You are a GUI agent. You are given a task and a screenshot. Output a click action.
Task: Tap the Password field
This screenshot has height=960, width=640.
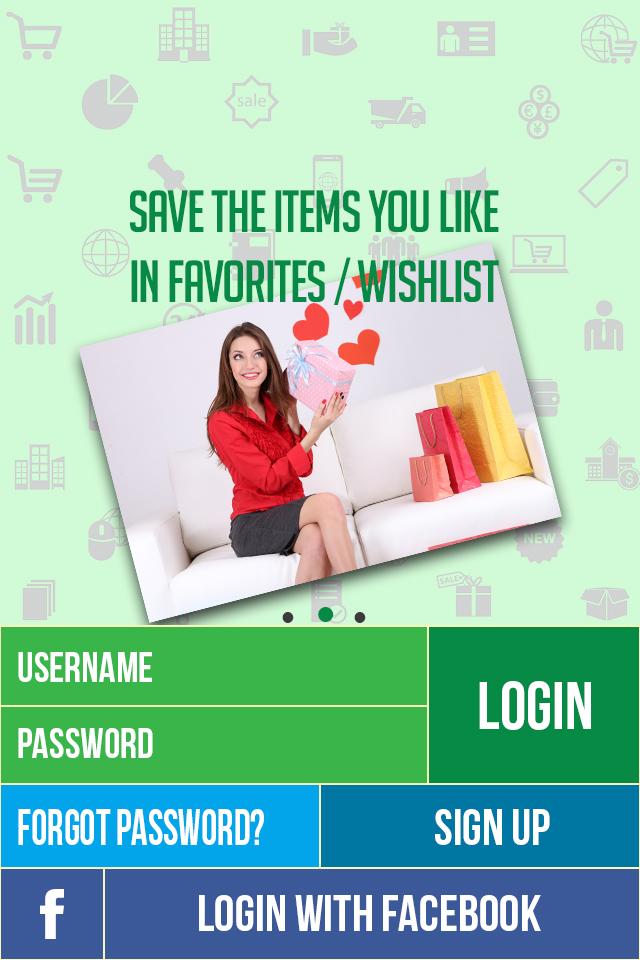pos(213,745)
